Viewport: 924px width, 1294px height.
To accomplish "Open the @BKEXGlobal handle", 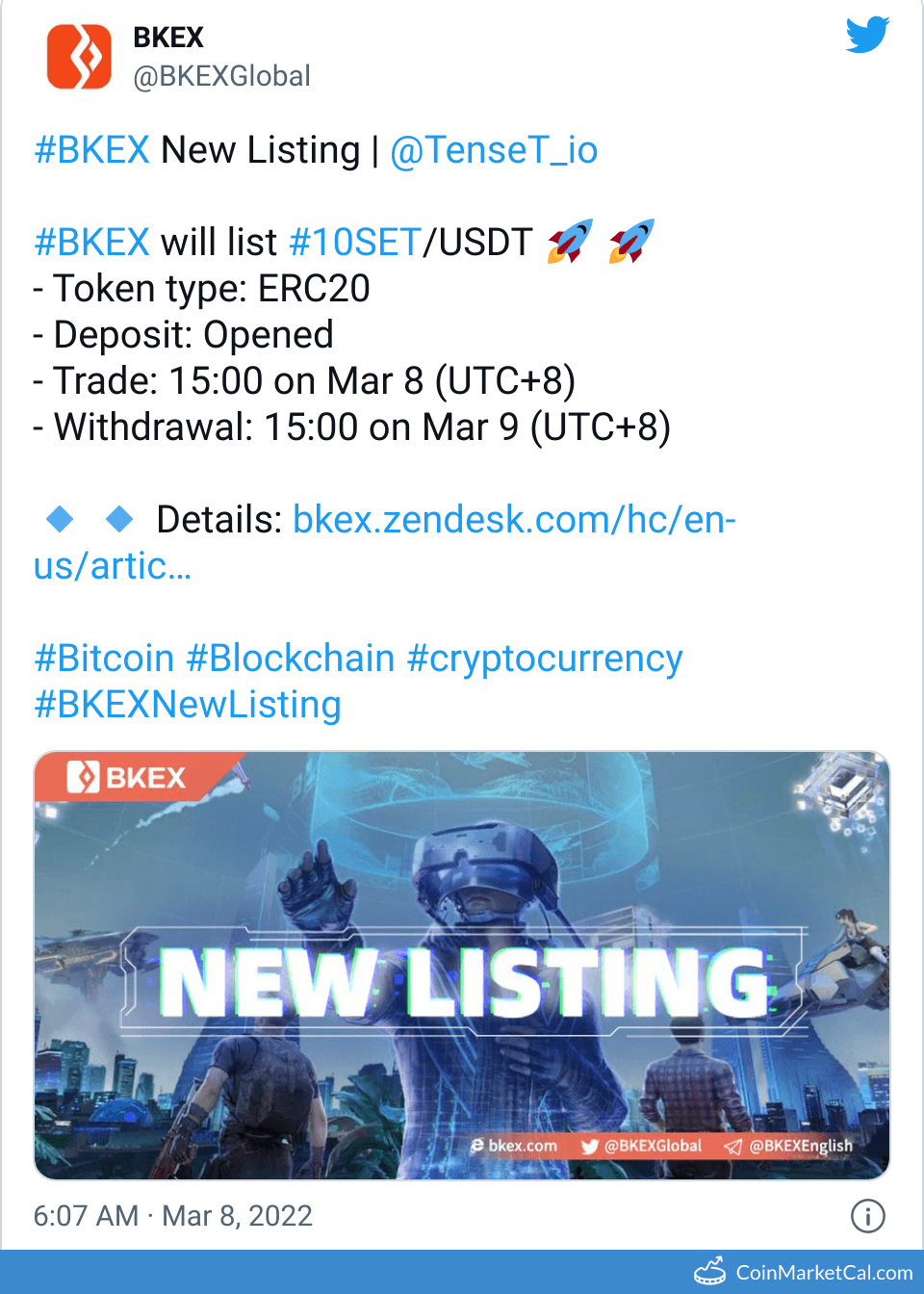I will point(221,76).
